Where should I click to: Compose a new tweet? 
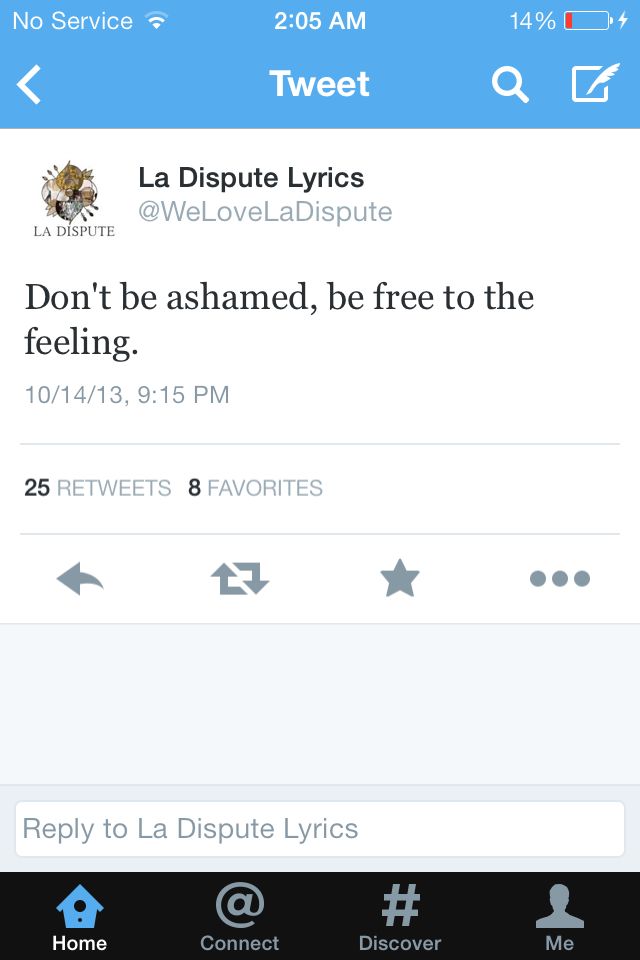tap(594, 85)
